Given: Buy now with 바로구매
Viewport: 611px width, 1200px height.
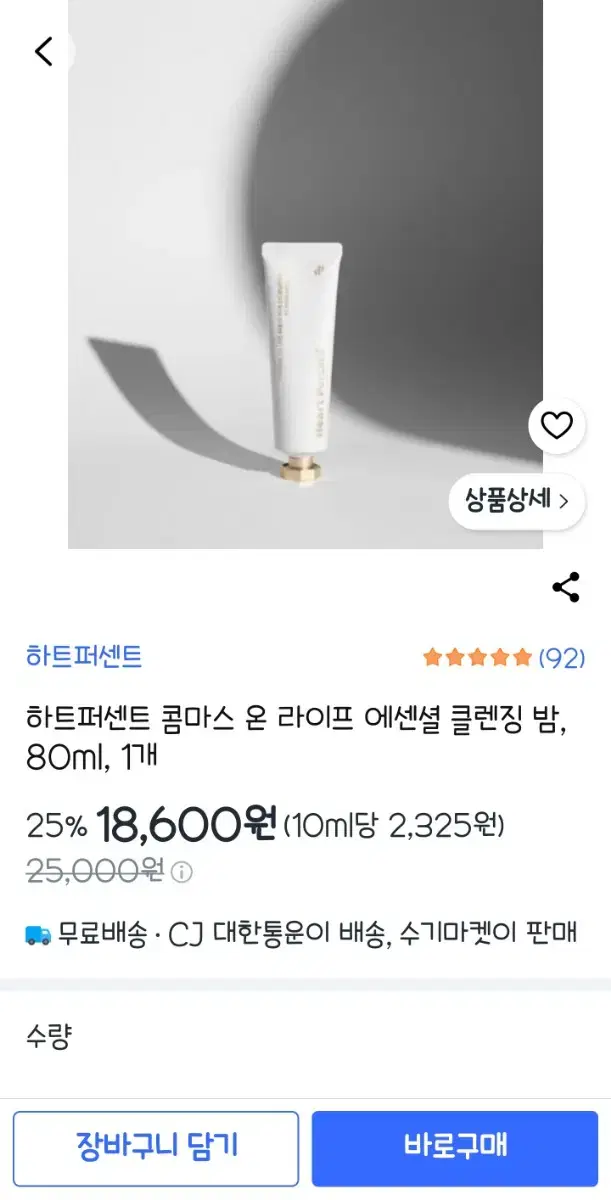Looking at the screenshot, I should [x=455, y=1148].
